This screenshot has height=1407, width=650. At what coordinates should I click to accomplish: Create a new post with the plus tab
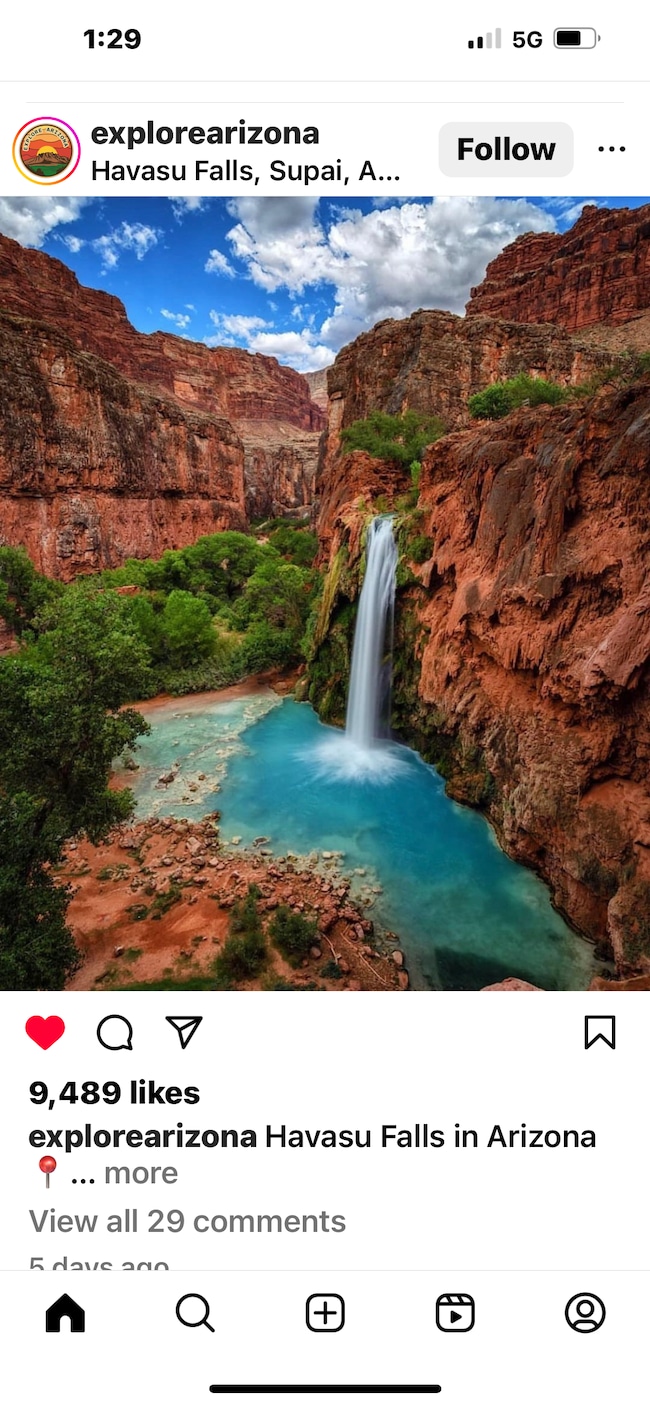[x=325, y=1313]
